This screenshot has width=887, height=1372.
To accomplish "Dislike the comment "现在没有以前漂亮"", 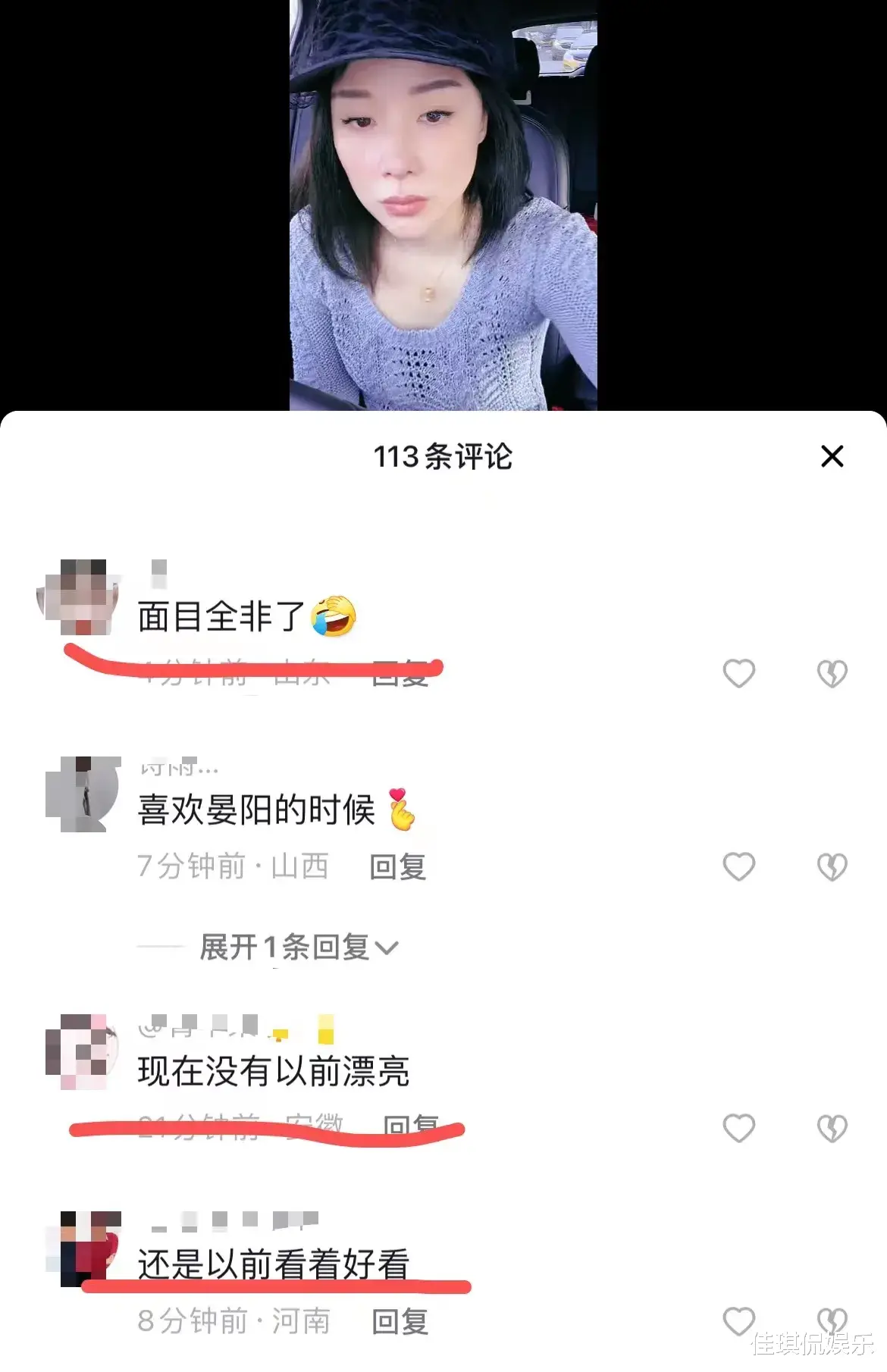I will click(833, 1129).
